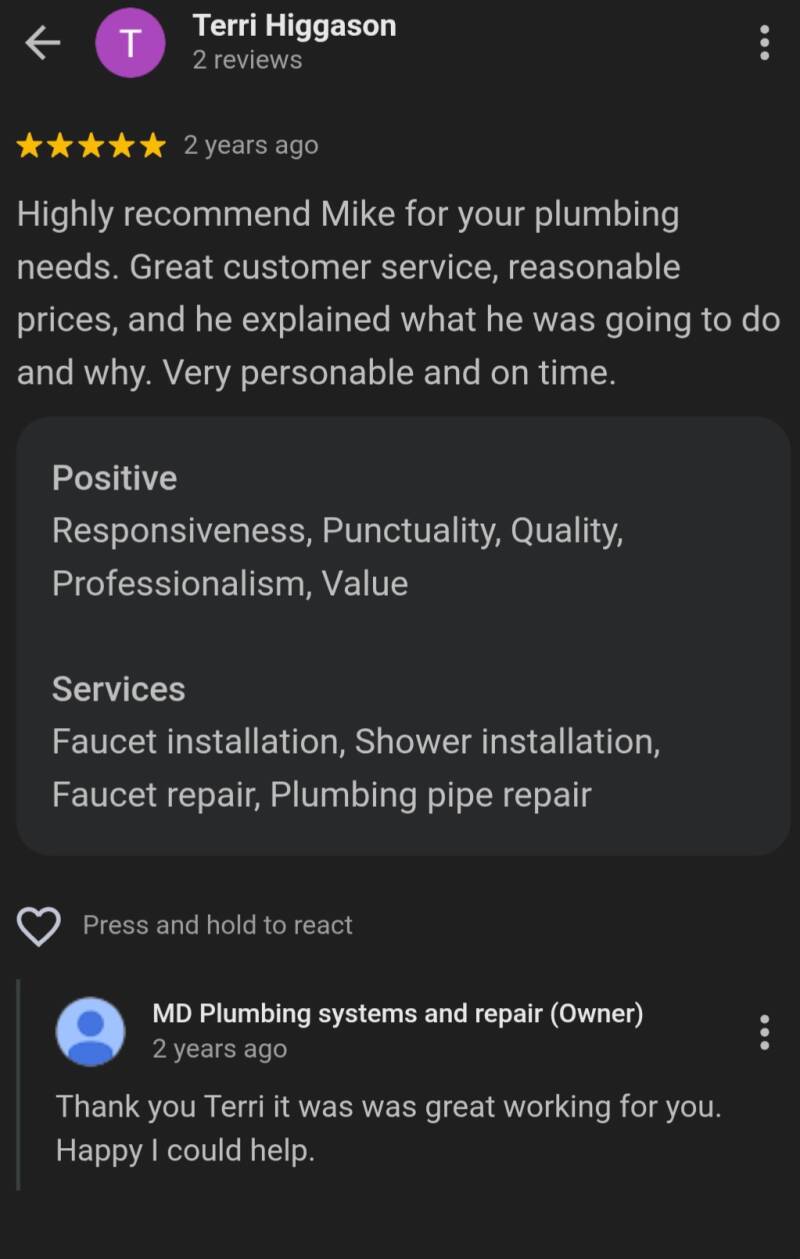Open overflow menu for Terri Higgason's review

pyautogui.click(x=764, y=43)
